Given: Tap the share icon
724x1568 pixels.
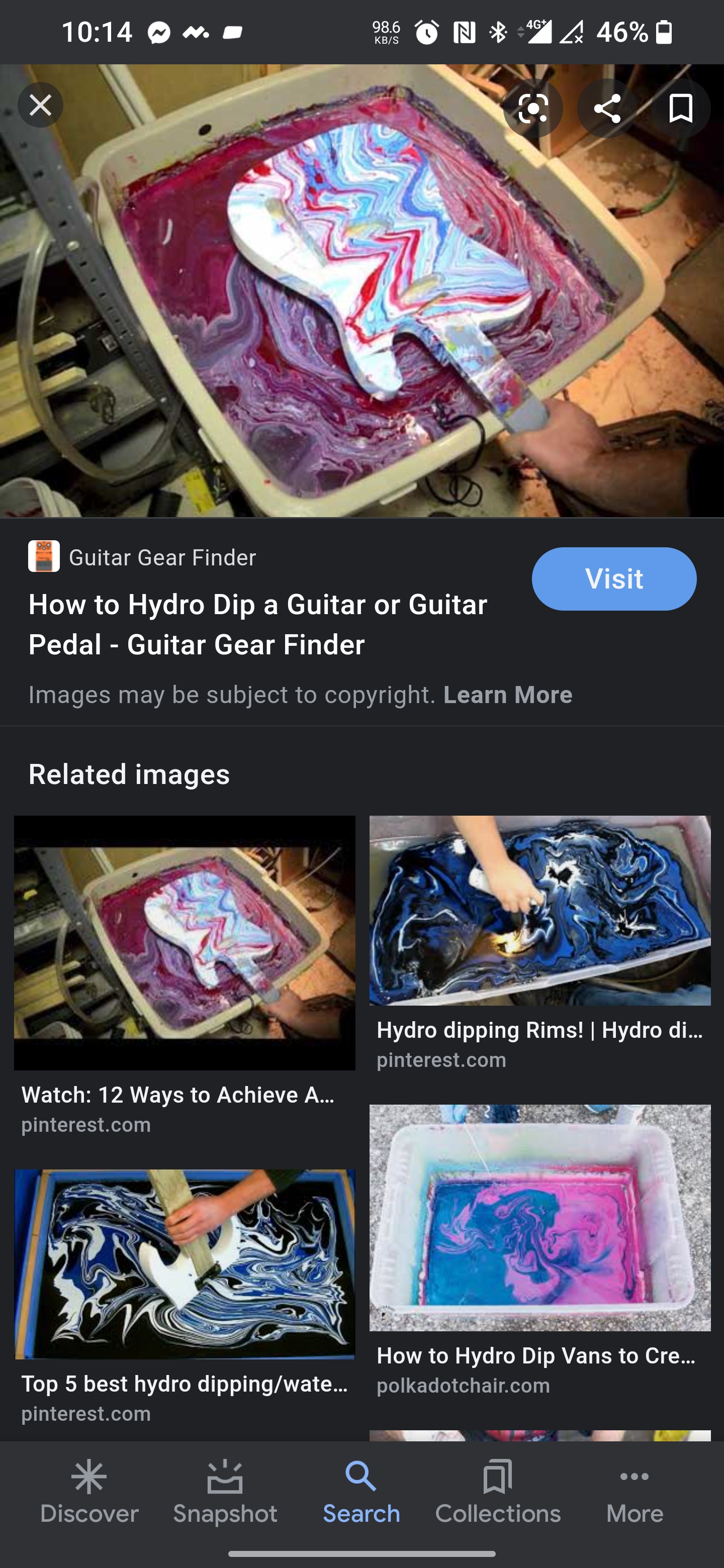Looking at the screenshot, I should (x=606, y=109).
